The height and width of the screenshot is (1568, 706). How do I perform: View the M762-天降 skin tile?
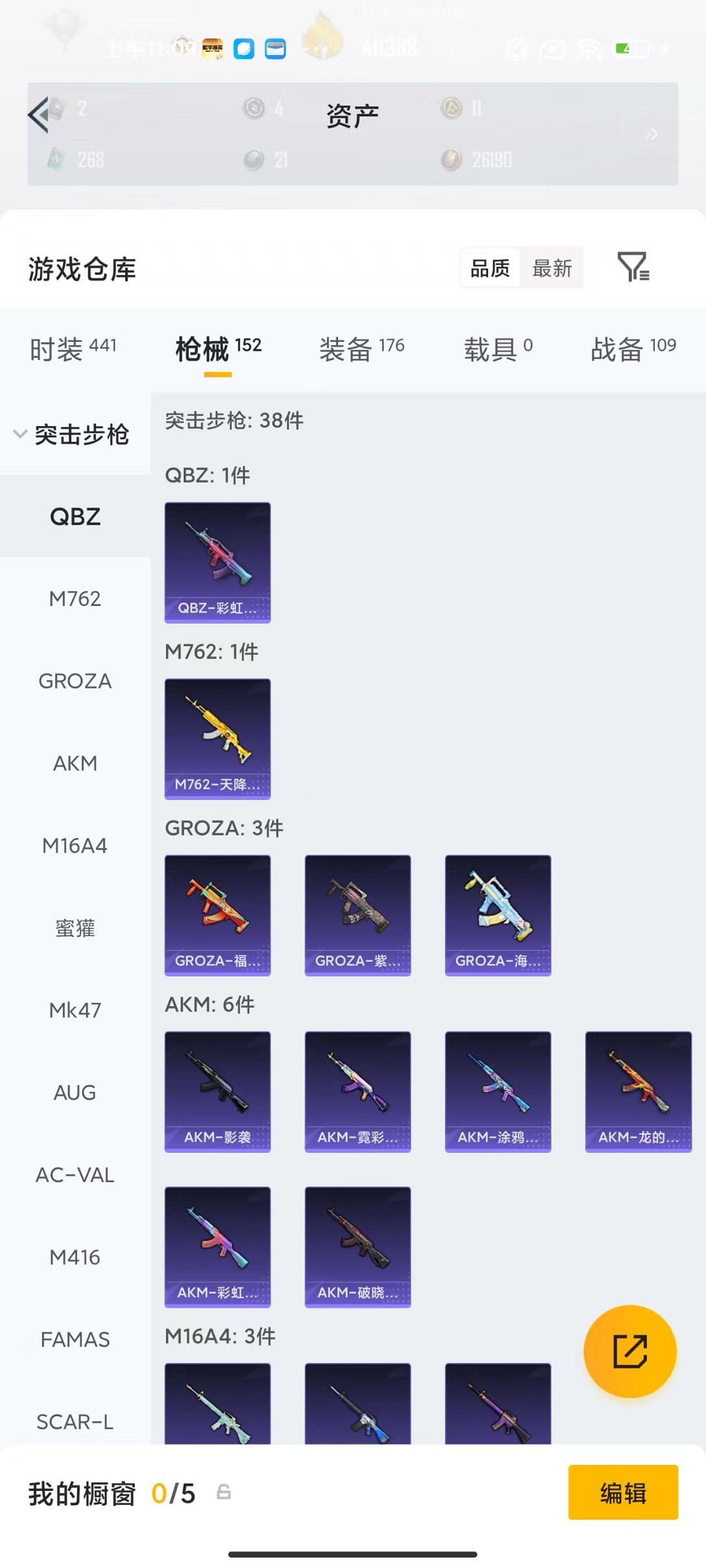point(217,739)
